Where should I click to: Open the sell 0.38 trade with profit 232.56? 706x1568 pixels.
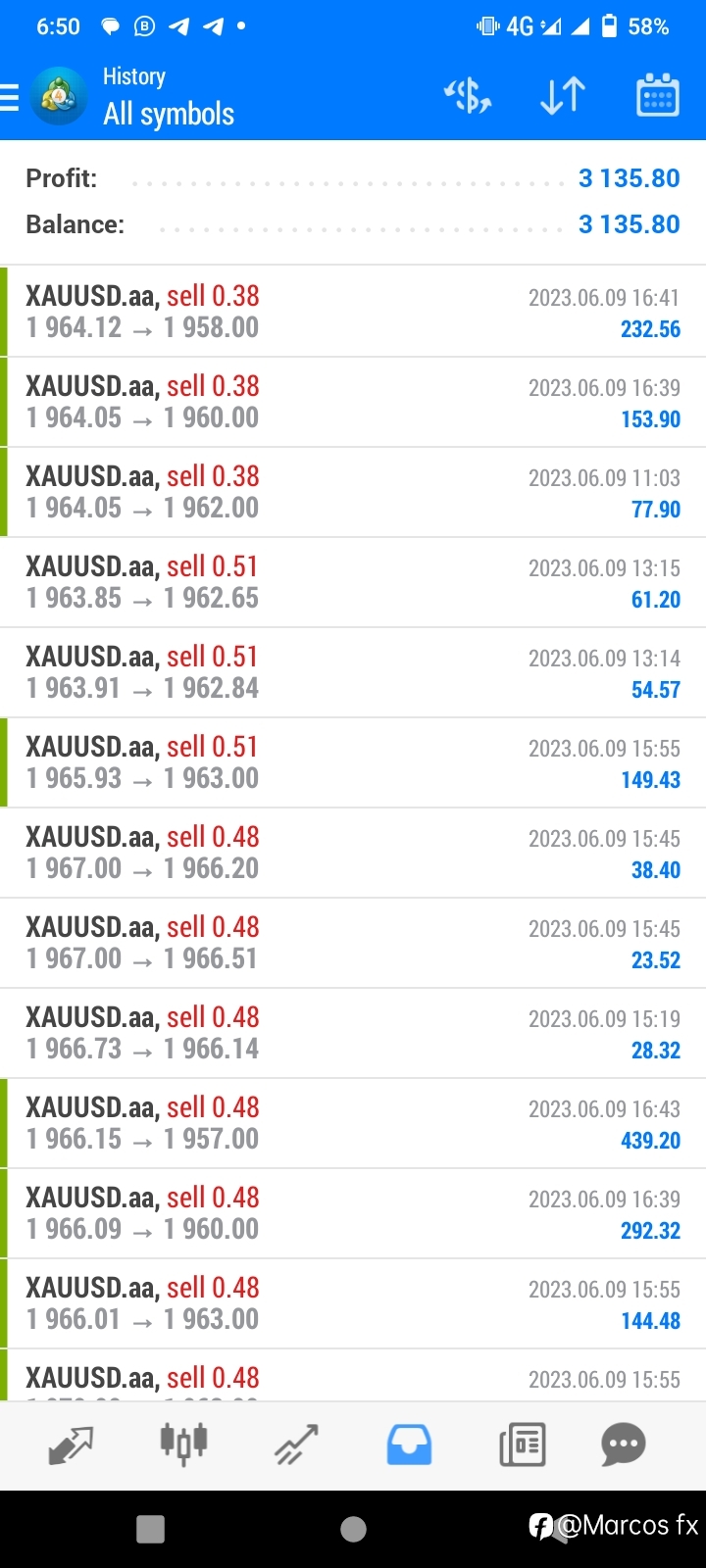(353, 312)
